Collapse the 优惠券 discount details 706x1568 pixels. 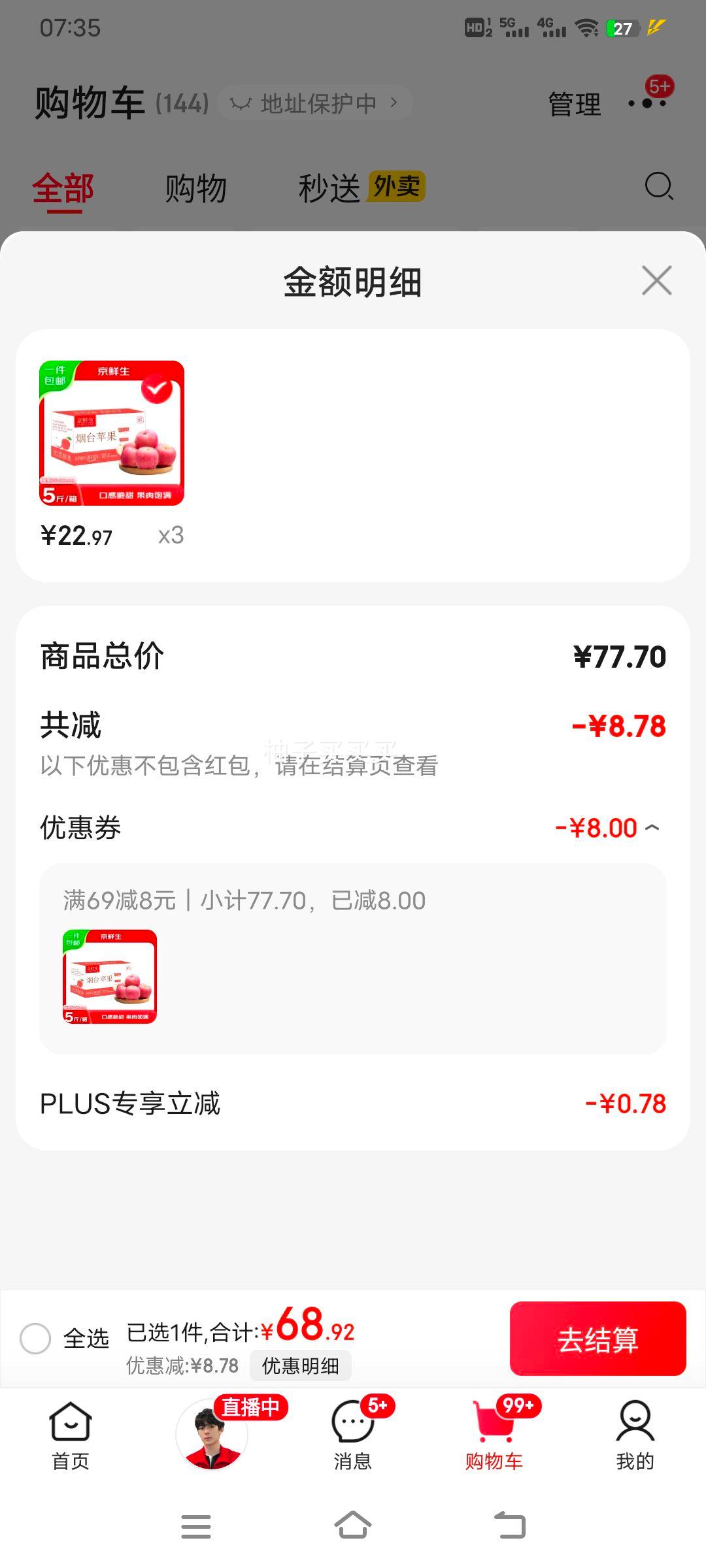point(652,828)
